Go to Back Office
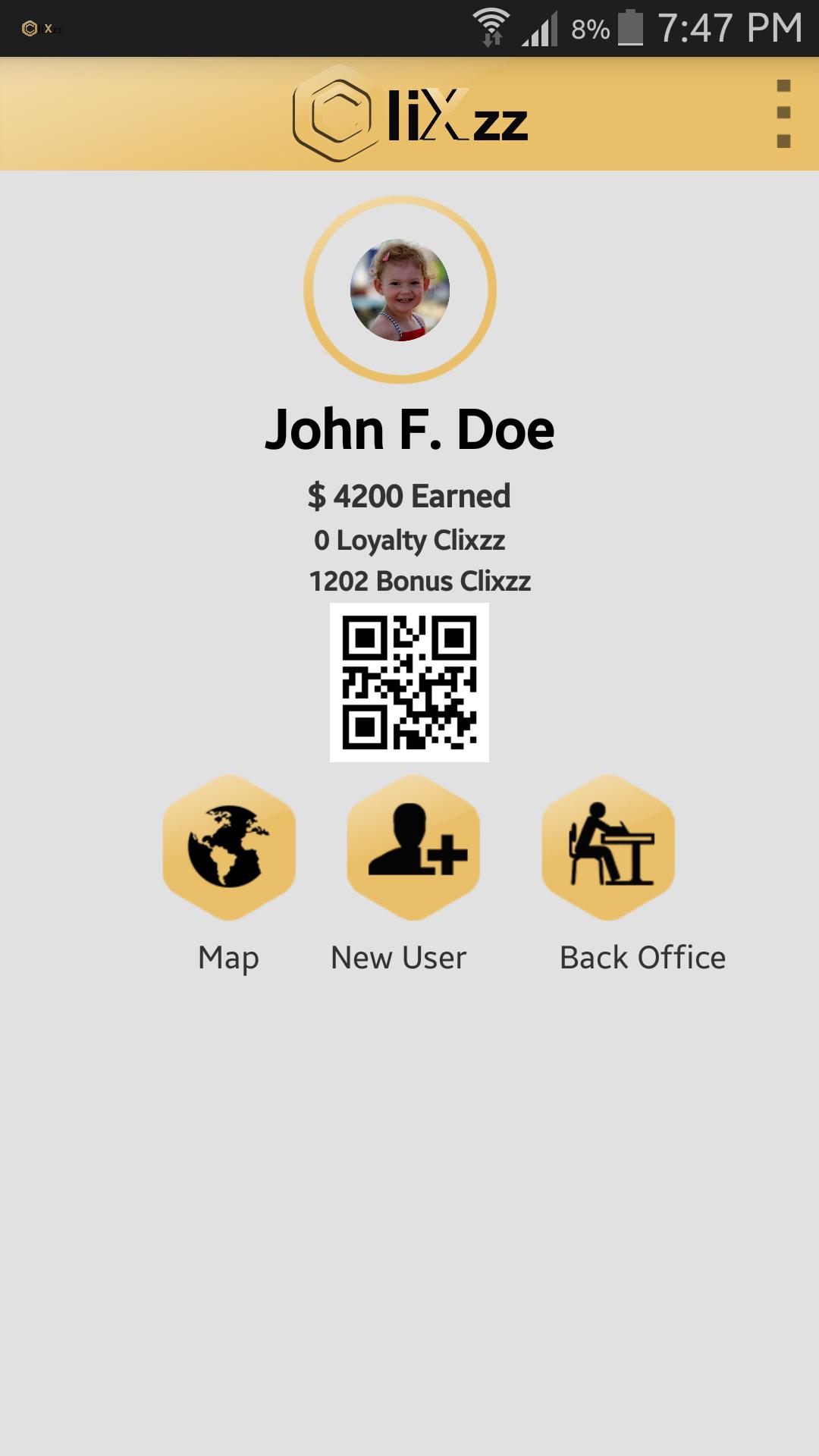 [x=608, y=848]
